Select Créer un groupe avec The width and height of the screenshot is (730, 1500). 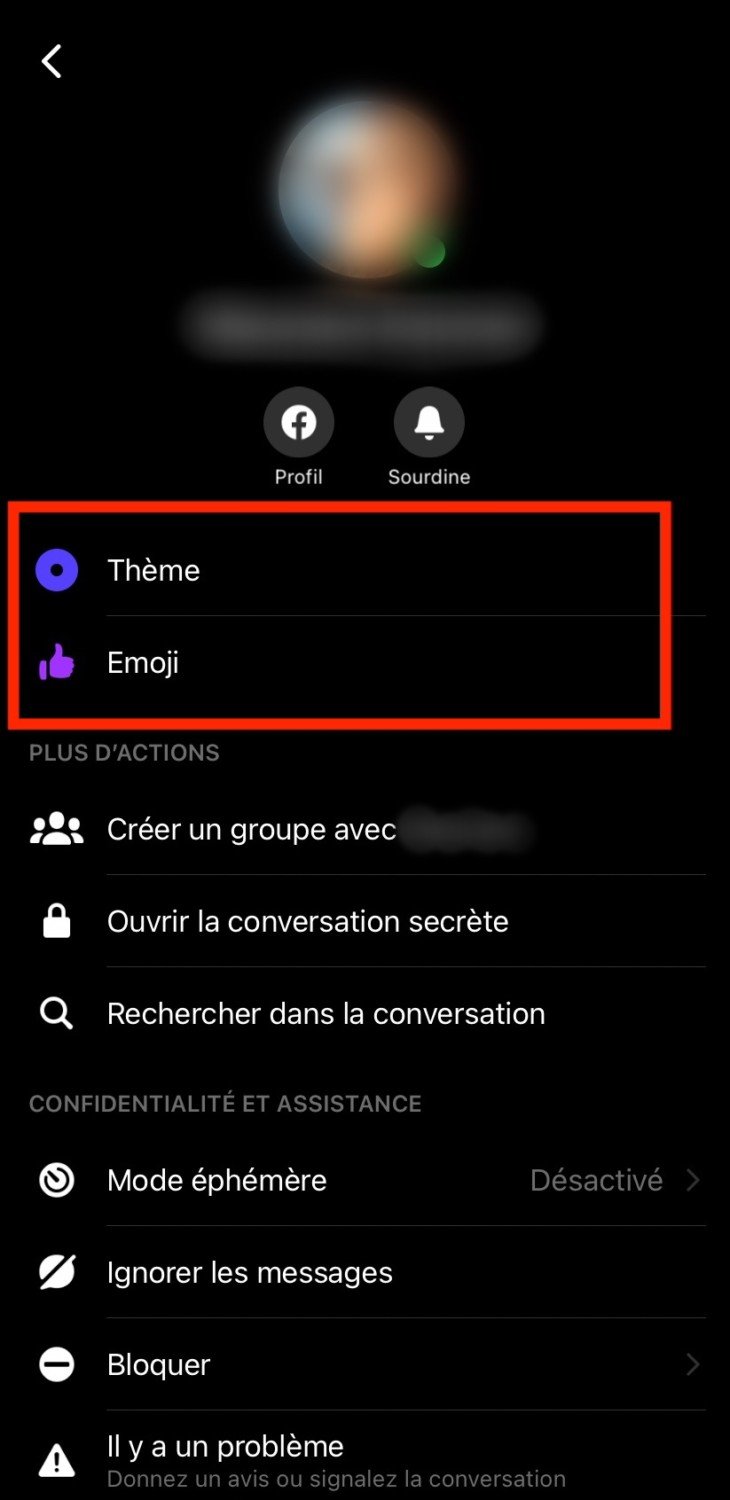click(x=251, y=829)
